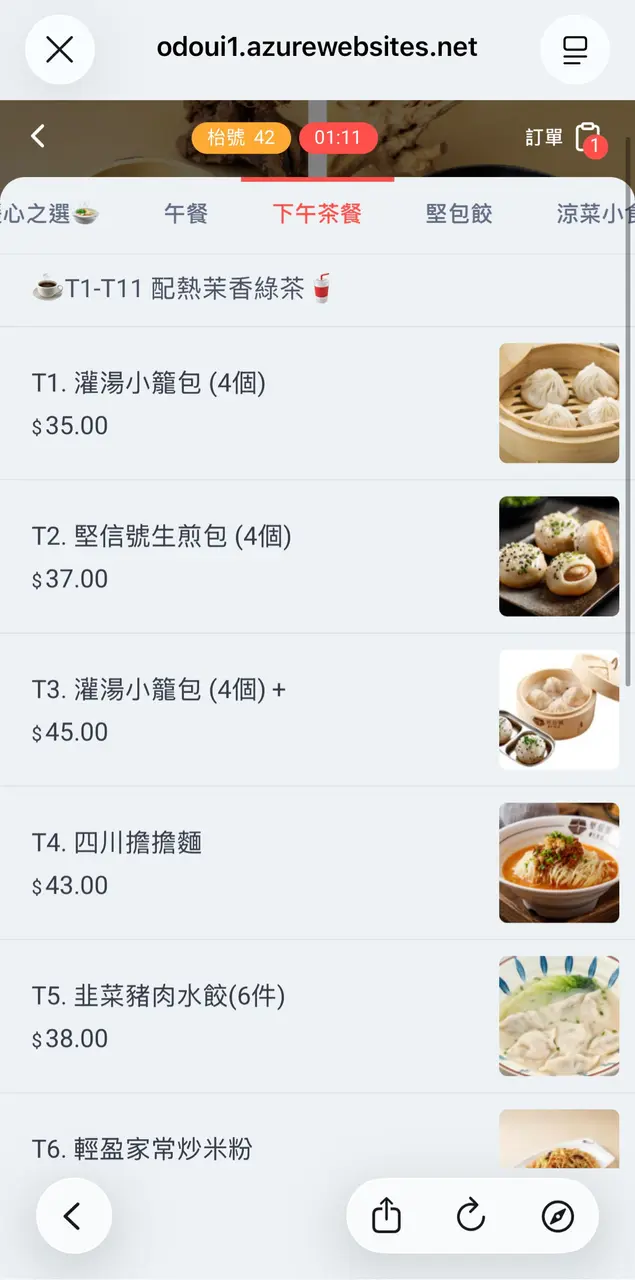Navigate back with the bottom browser arrow

[73, 1216]
